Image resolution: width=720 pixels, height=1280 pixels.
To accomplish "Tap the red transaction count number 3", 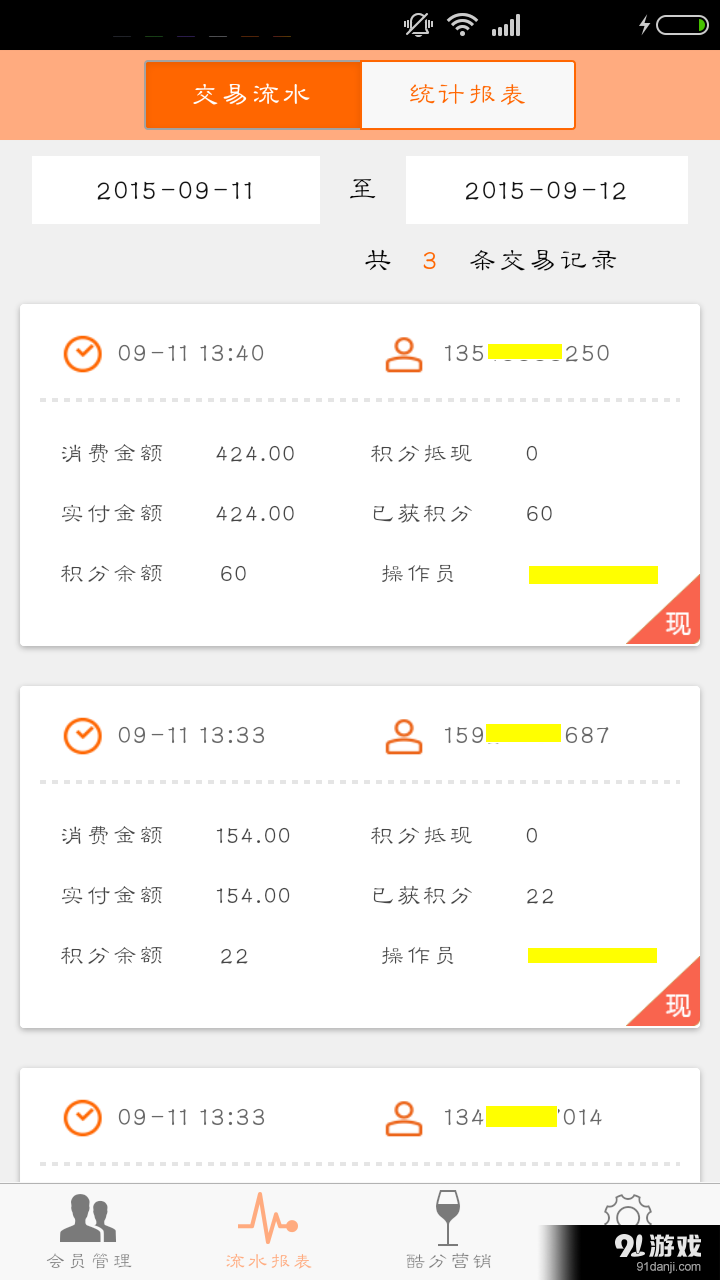I will (429, 260).
